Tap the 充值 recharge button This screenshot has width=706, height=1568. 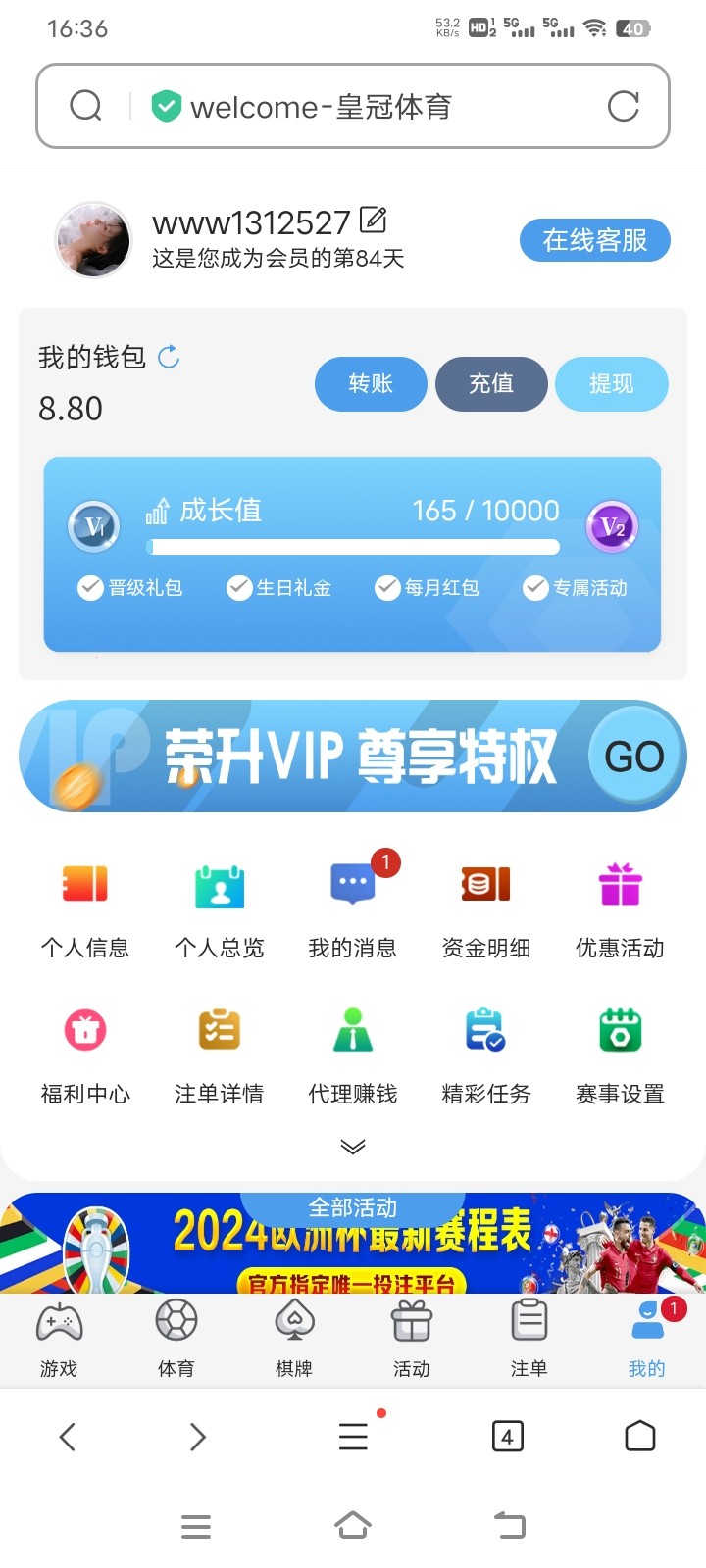[491, 383]
